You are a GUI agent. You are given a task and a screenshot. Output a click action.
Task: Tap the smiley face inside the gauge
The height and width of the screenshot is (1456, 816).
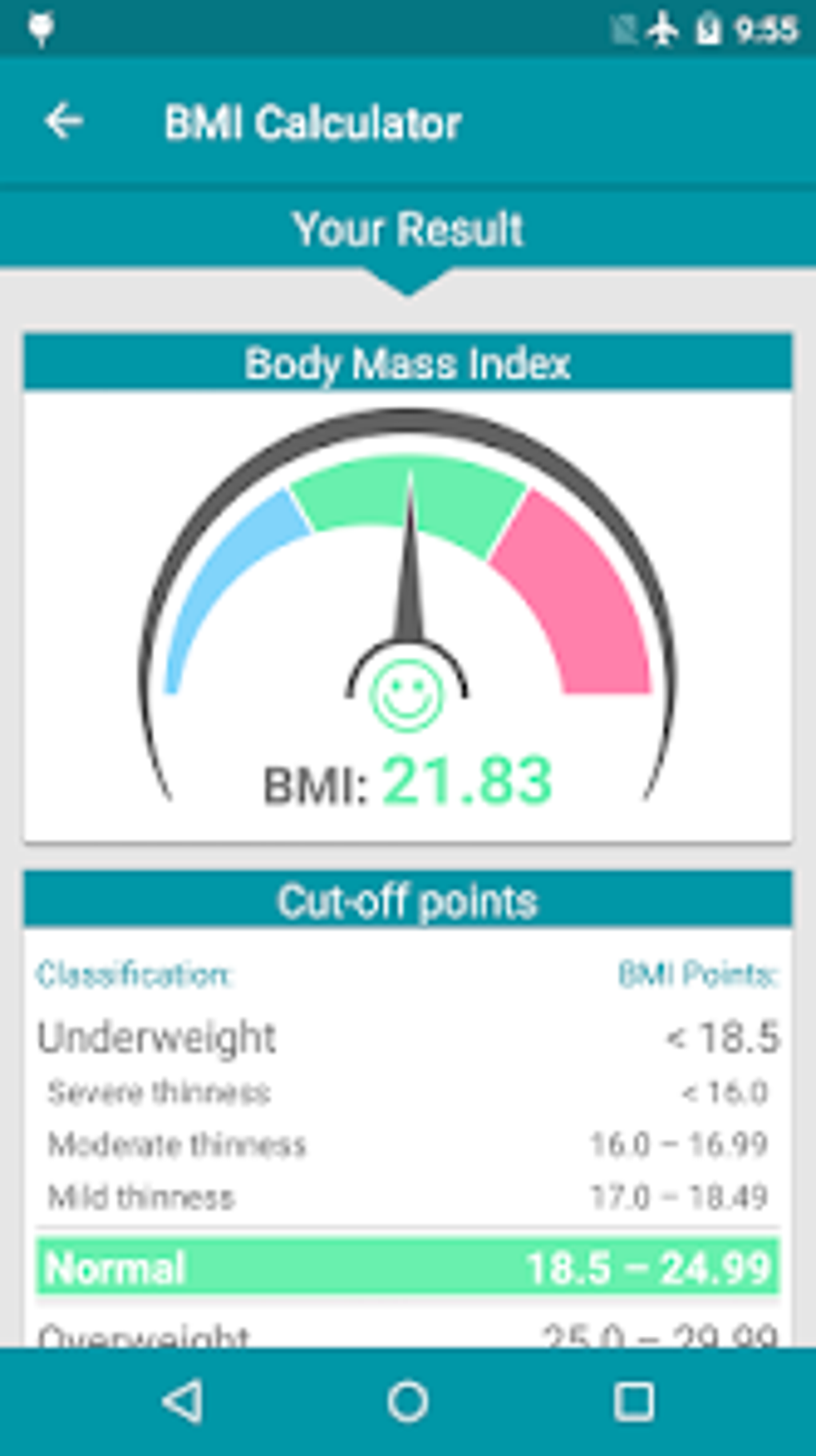point(408,695)
